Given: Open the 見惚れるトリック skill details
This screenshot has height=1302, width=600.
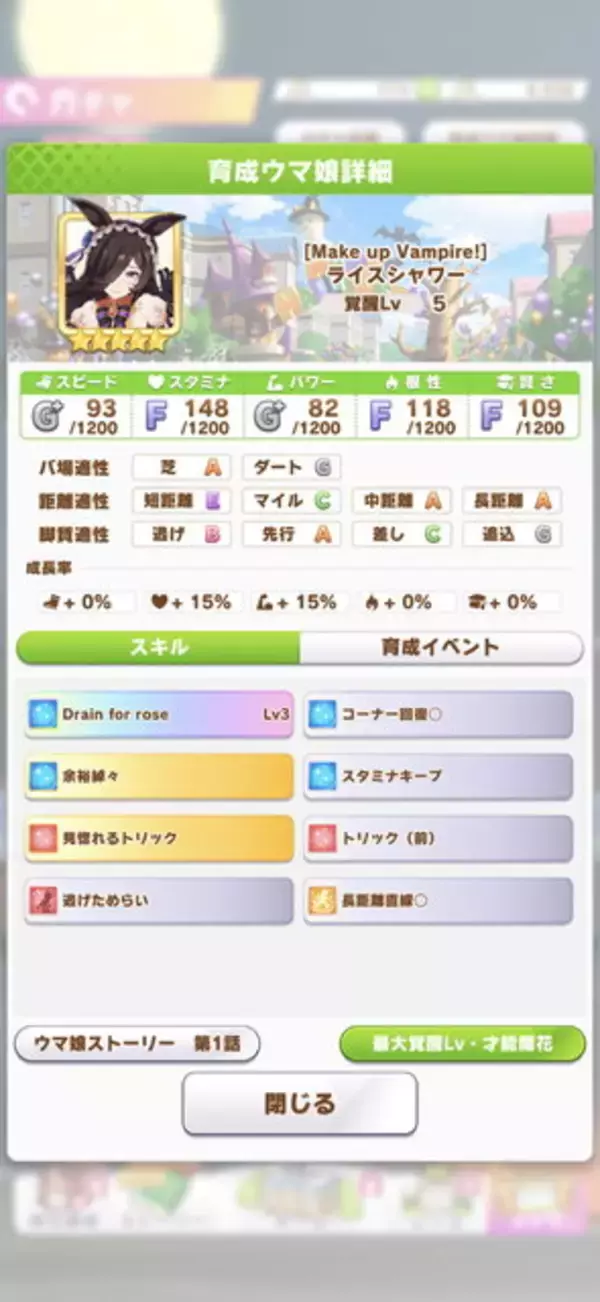Looking at the screenshot, I should pyautogui.click(x=159, y=839).
